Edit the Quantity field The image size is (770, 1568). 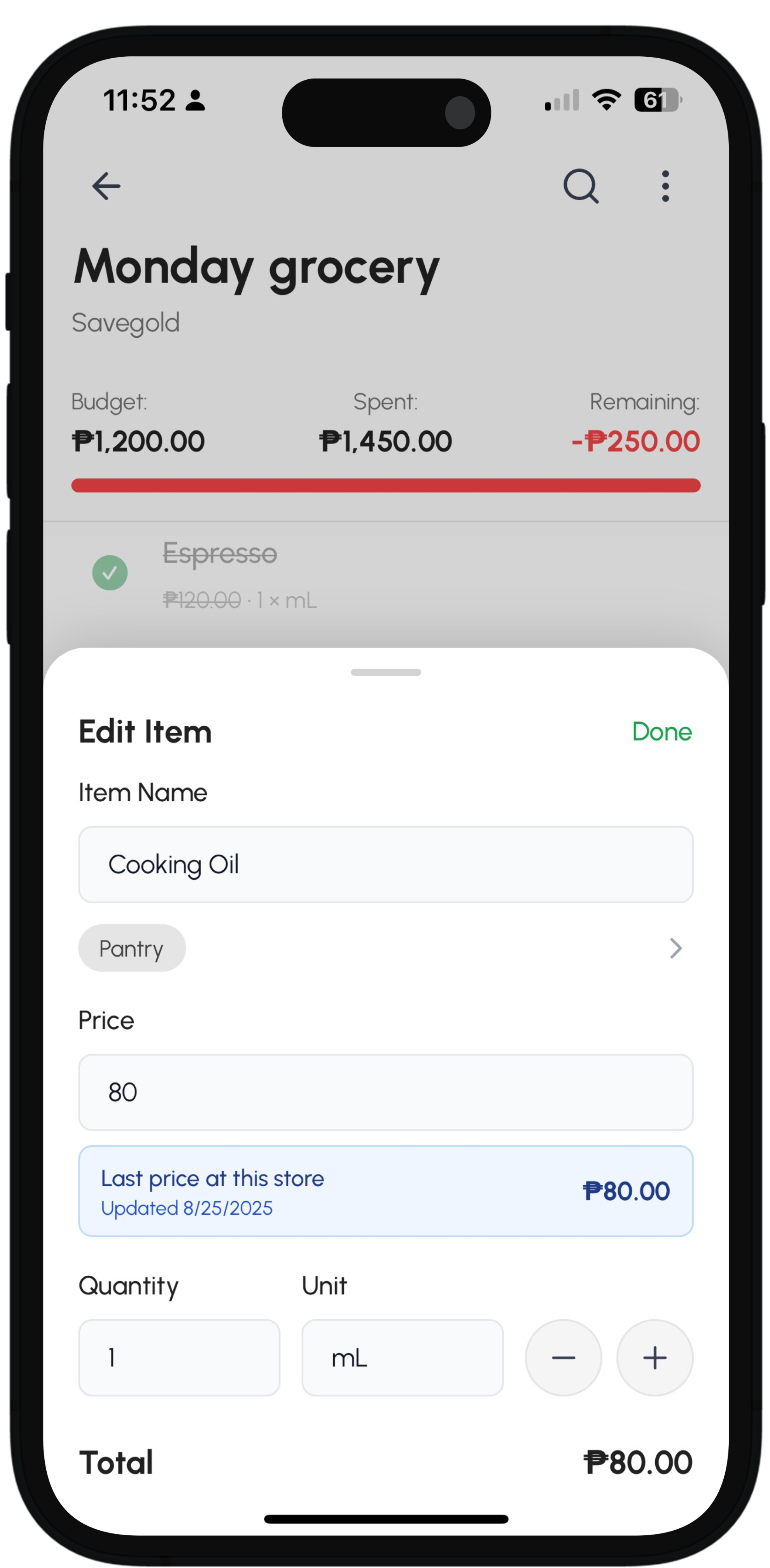coord(179,1357)
